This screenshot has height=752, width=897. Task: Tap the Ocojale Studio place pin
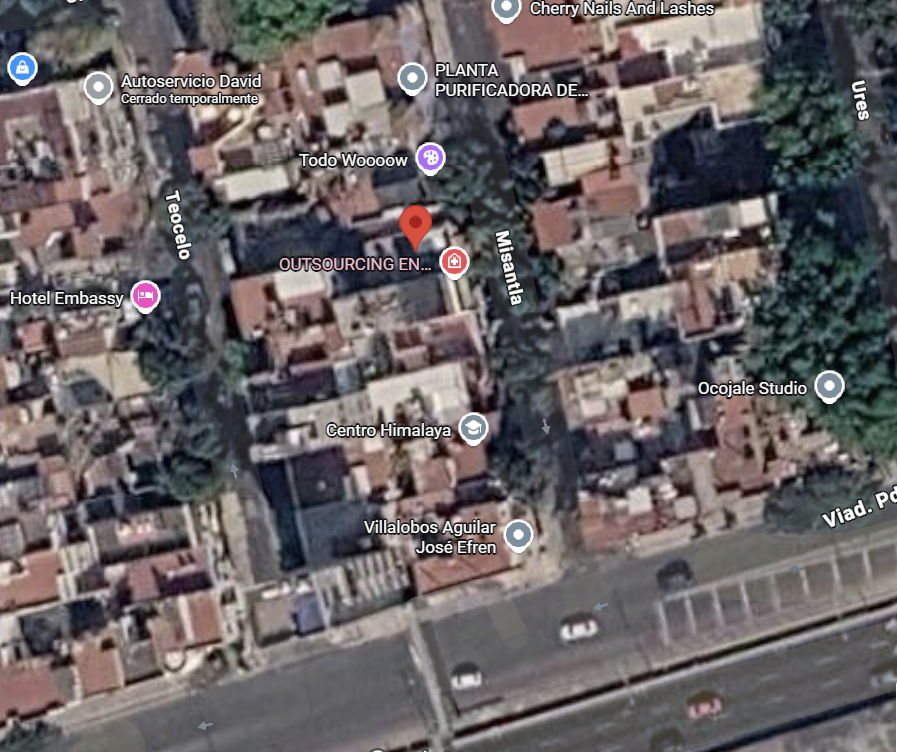tap(829, 385)
